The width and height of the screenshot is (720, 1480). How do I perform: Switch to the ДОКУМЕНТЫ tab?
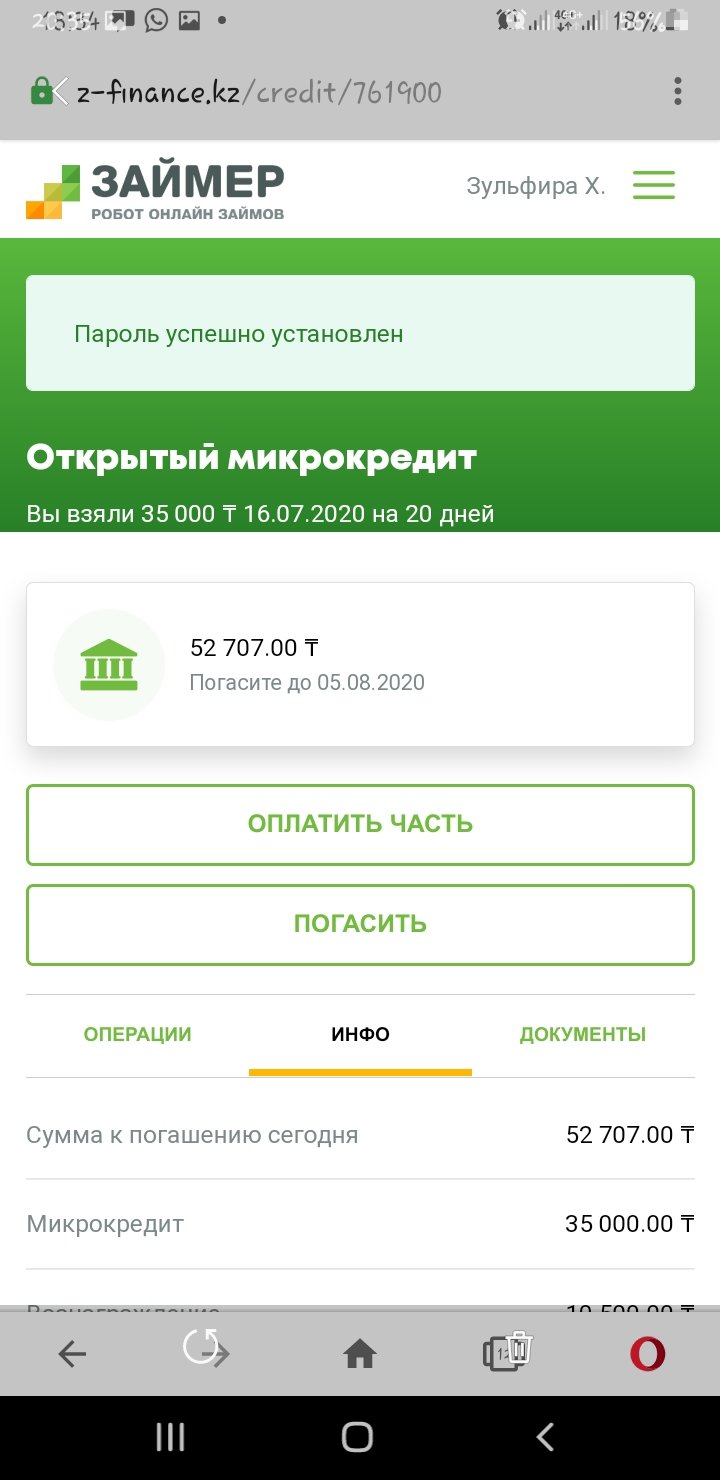(x=583, y=1035)
